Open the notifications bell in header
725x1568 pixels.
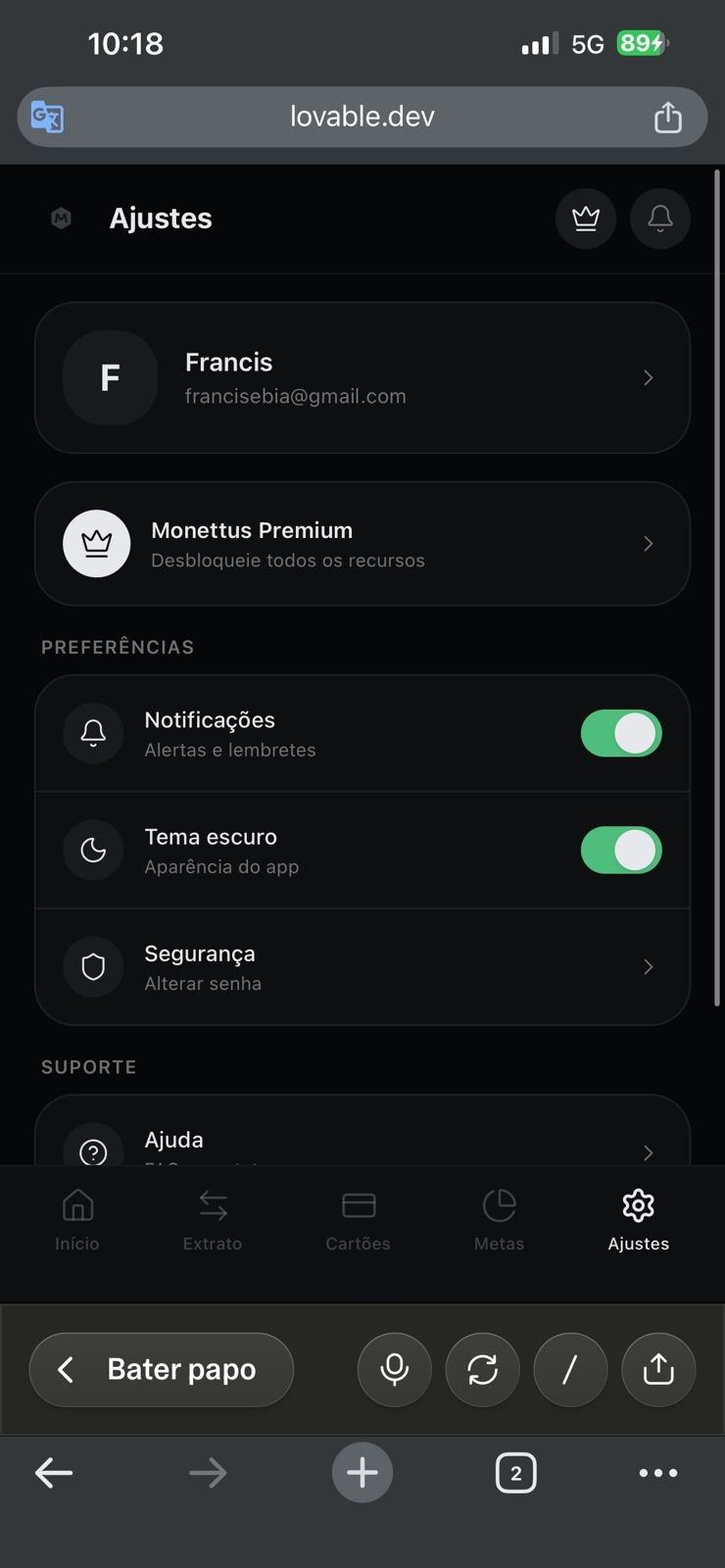coord(660,218)
